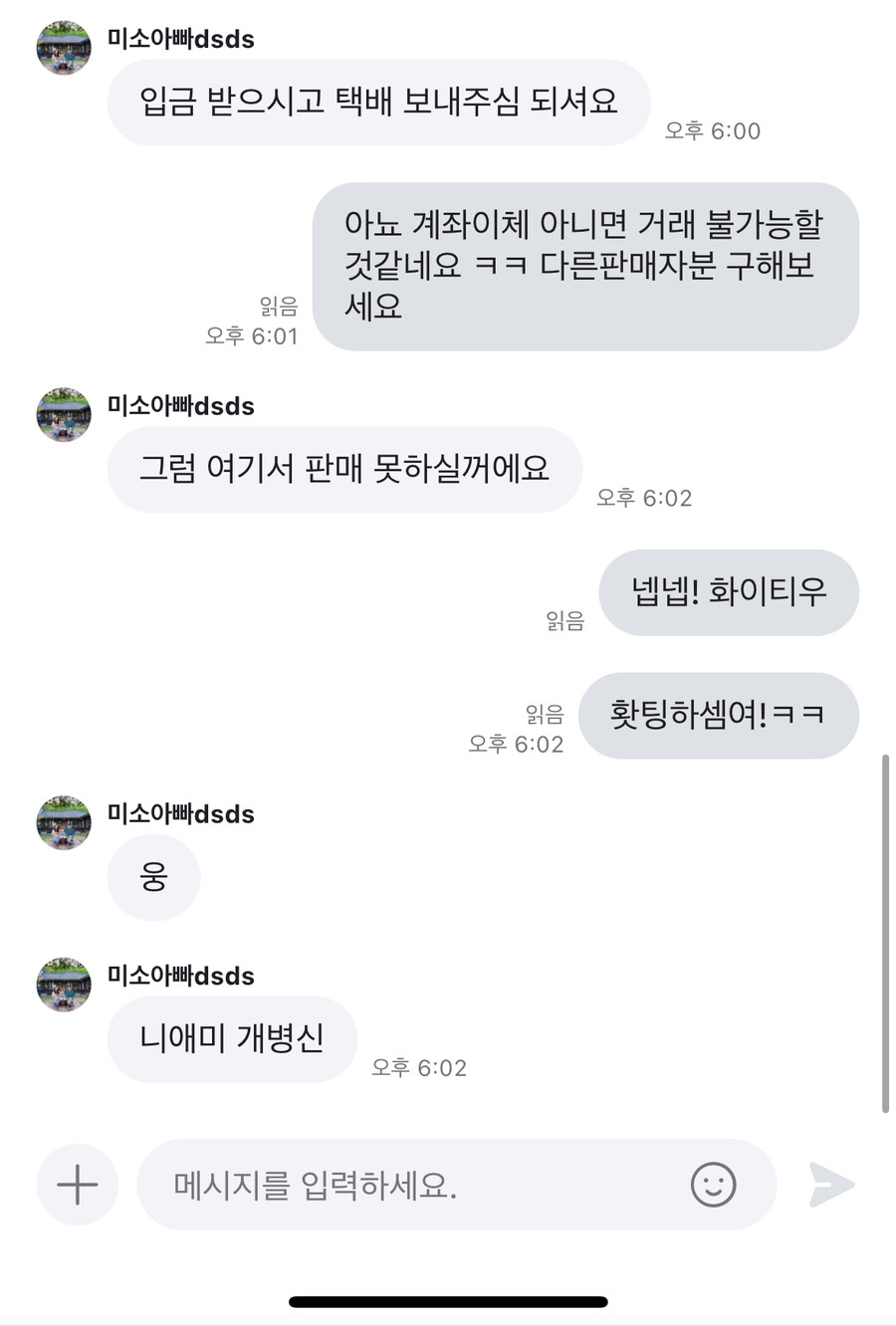This screenshot has width=896, height=1326.
Task: Tap the bottom username 미소아빠dsds label
Action: [x=182, y=976]
